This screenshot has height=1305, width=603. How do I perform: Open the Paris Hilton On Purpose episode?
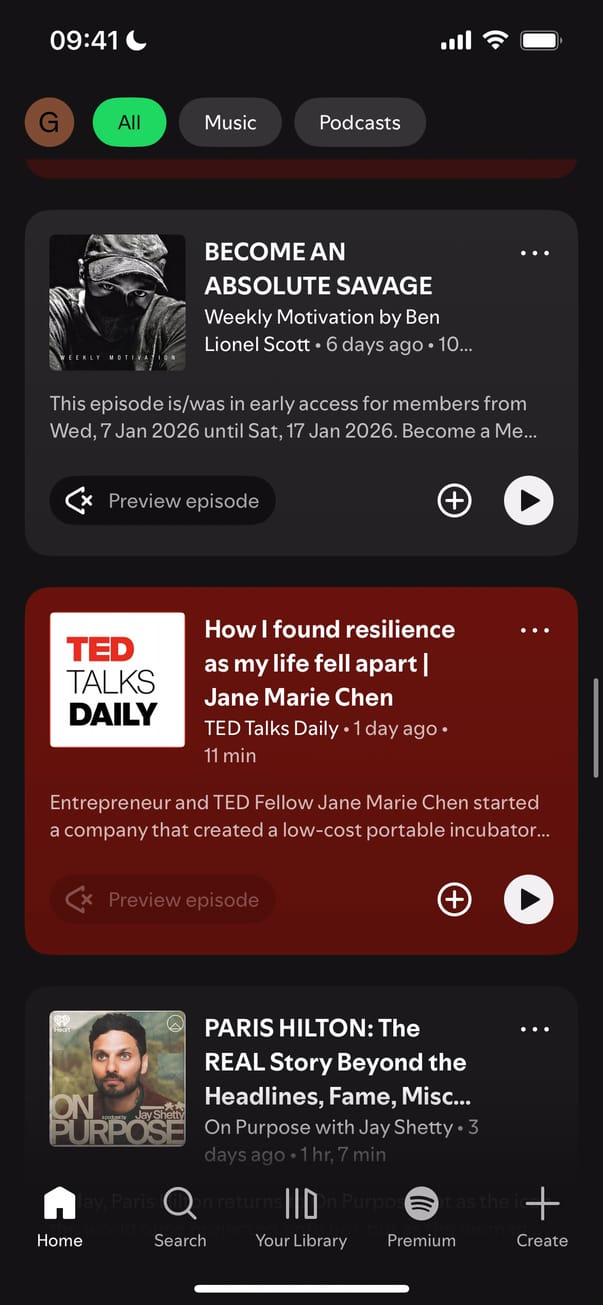click(x=336, y=1062)
